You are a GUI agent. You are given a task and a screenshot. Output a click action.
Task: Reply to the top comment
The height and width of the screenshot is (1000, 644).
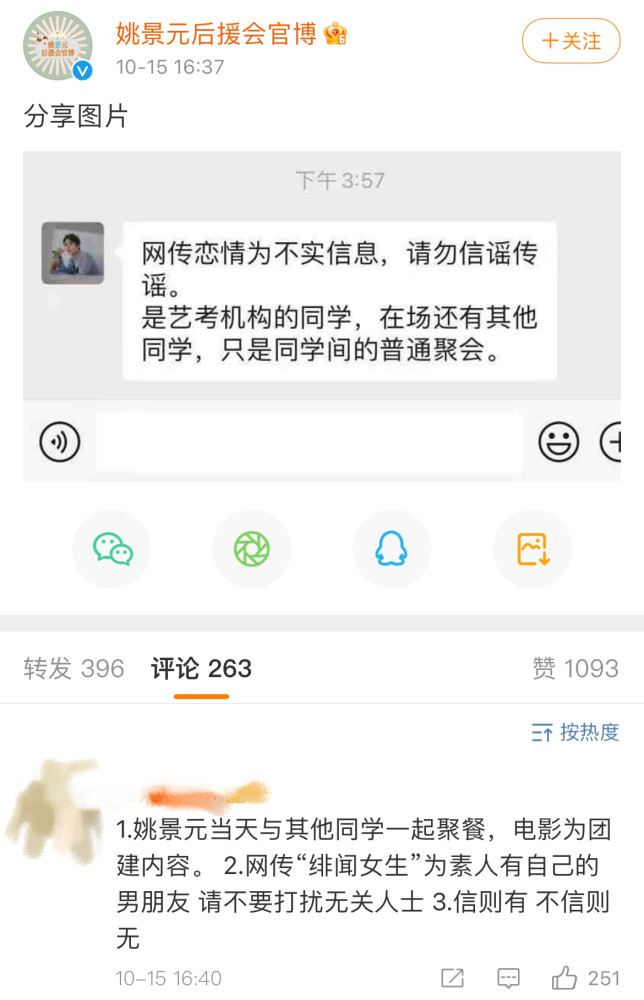(x=509, y=977)
